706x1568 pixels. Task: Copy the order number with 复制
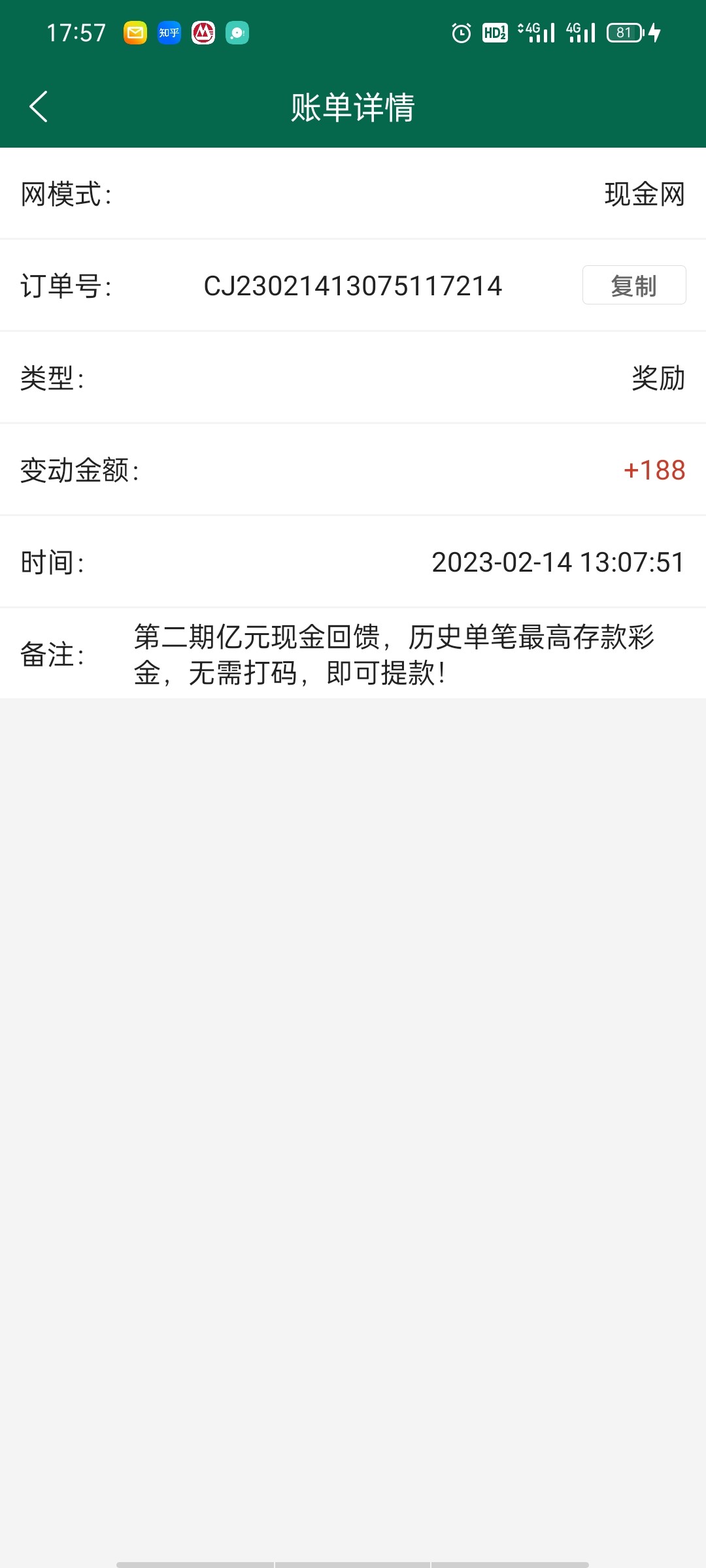(x=633, y=286)
